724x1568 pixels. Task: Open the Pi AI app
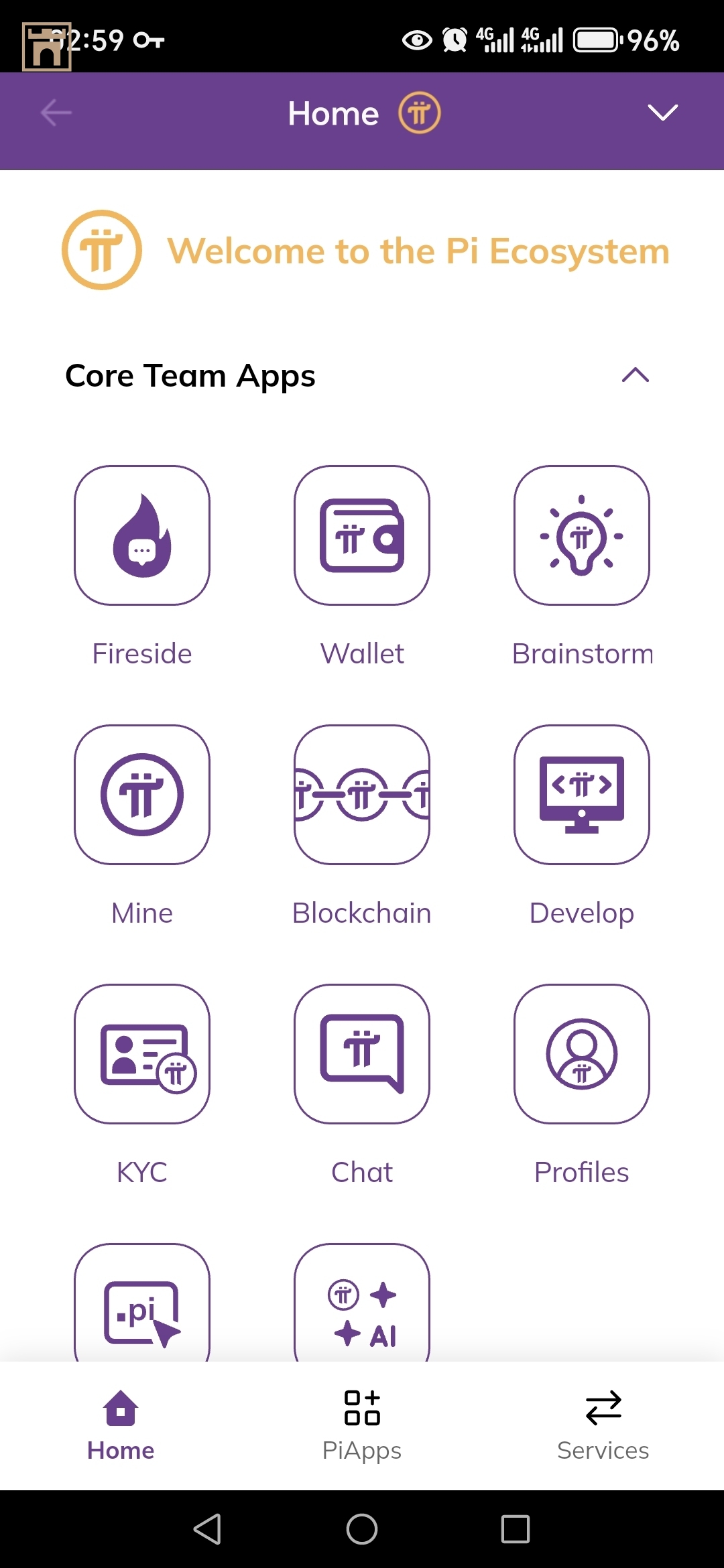point(362,1303)
